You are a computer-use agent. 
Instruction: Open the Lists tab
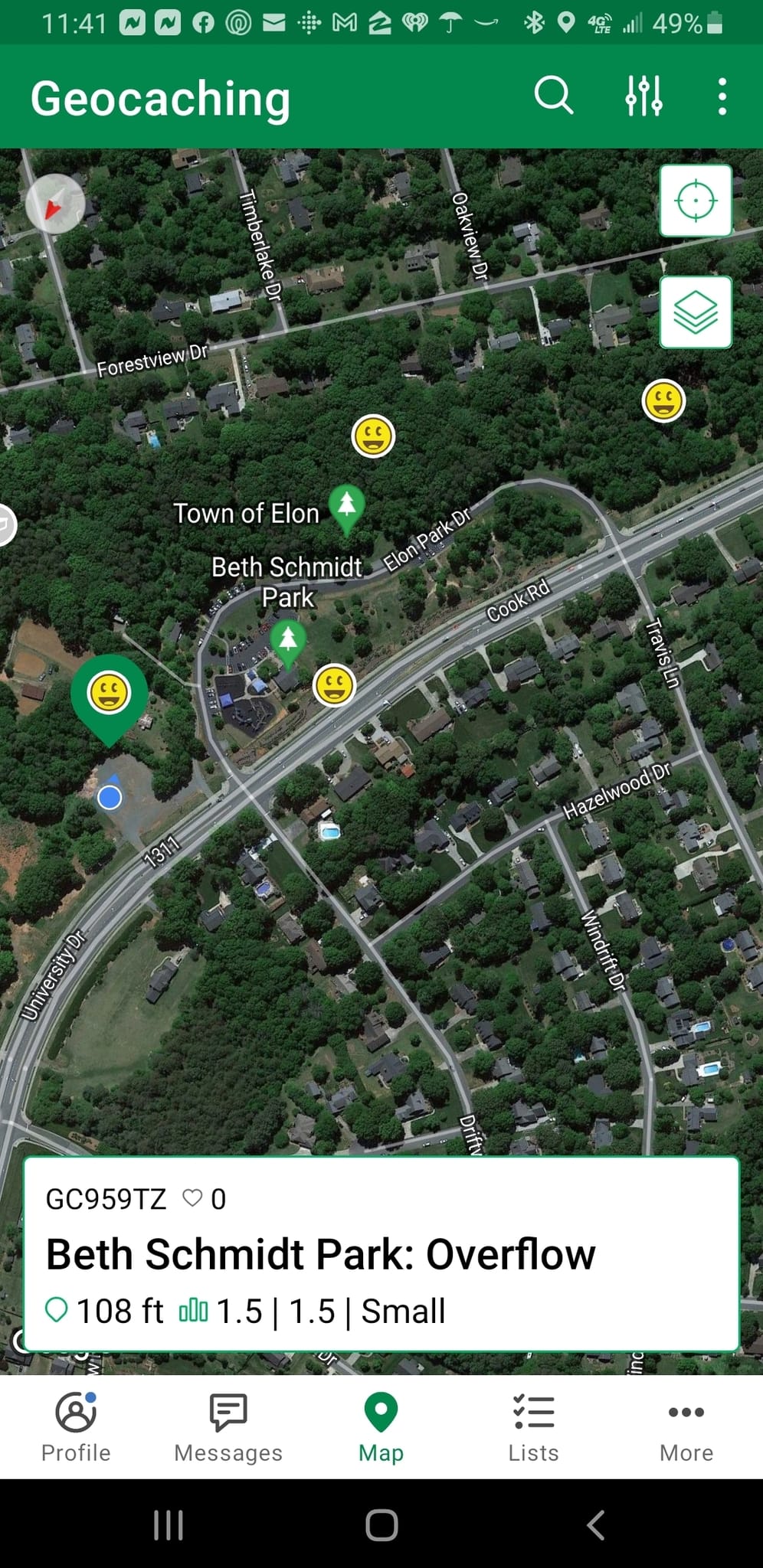click(x=534, y=1427)
